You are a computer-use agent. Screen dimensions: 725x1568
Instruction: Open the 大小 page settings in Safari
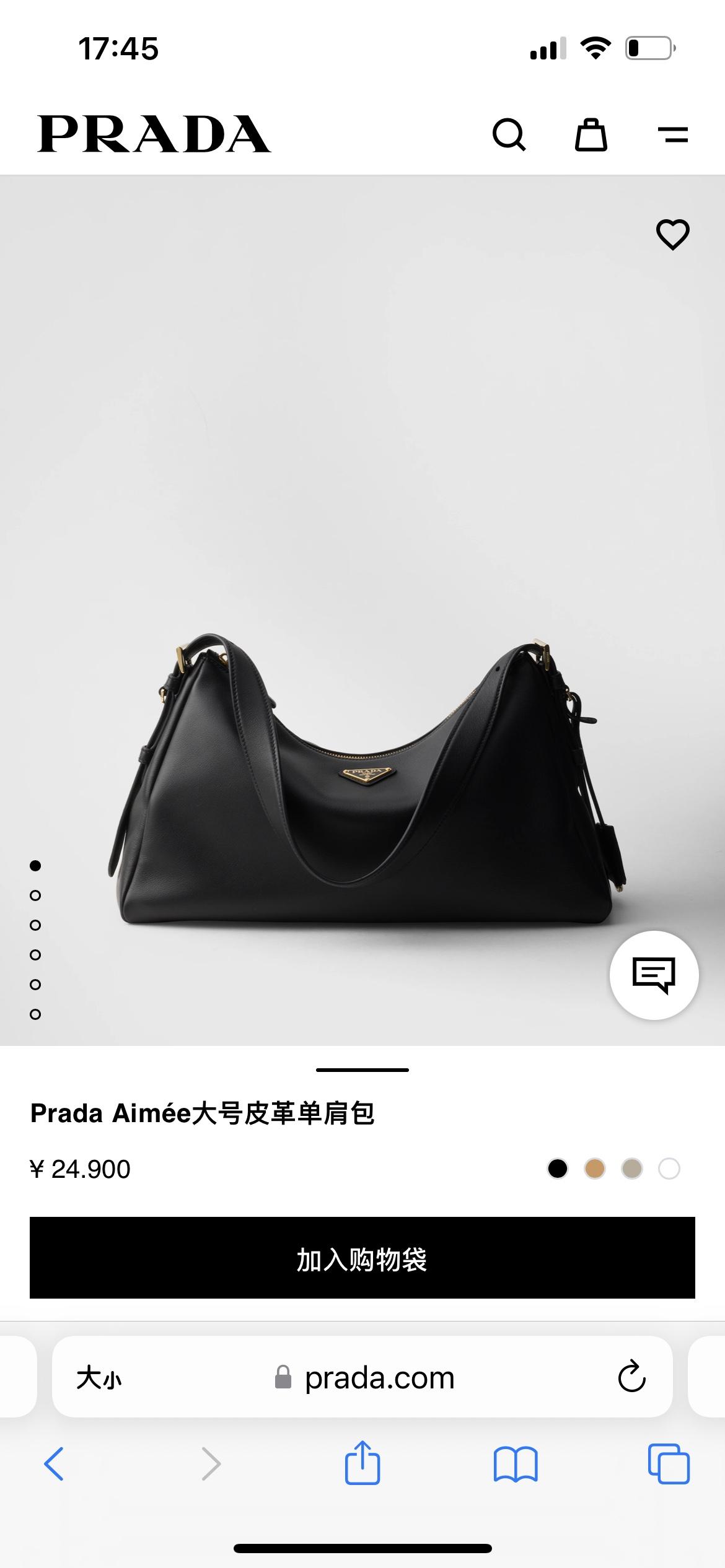pos(99,1378)
